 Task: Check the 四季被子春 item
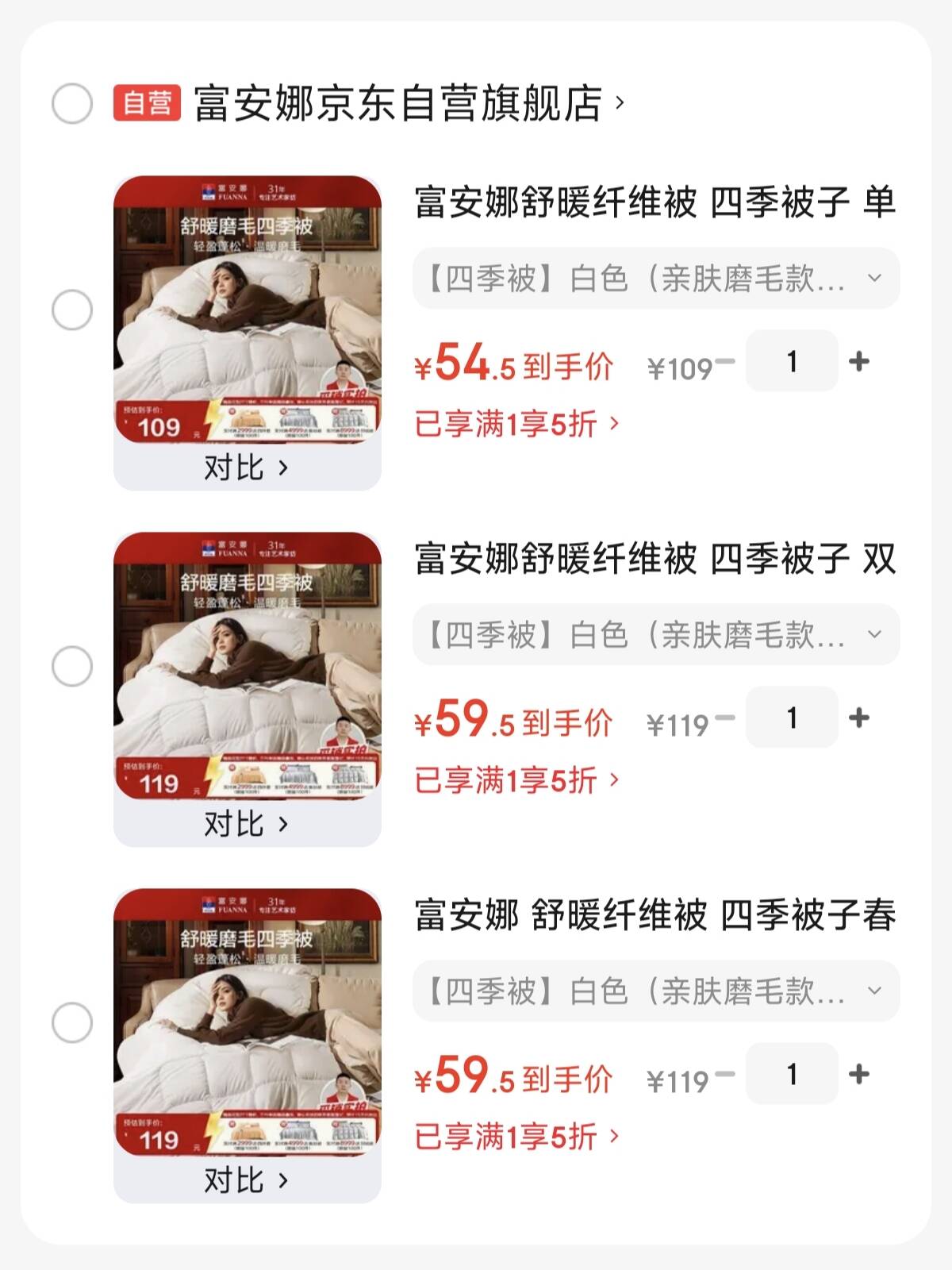(x=72, y=1022)
